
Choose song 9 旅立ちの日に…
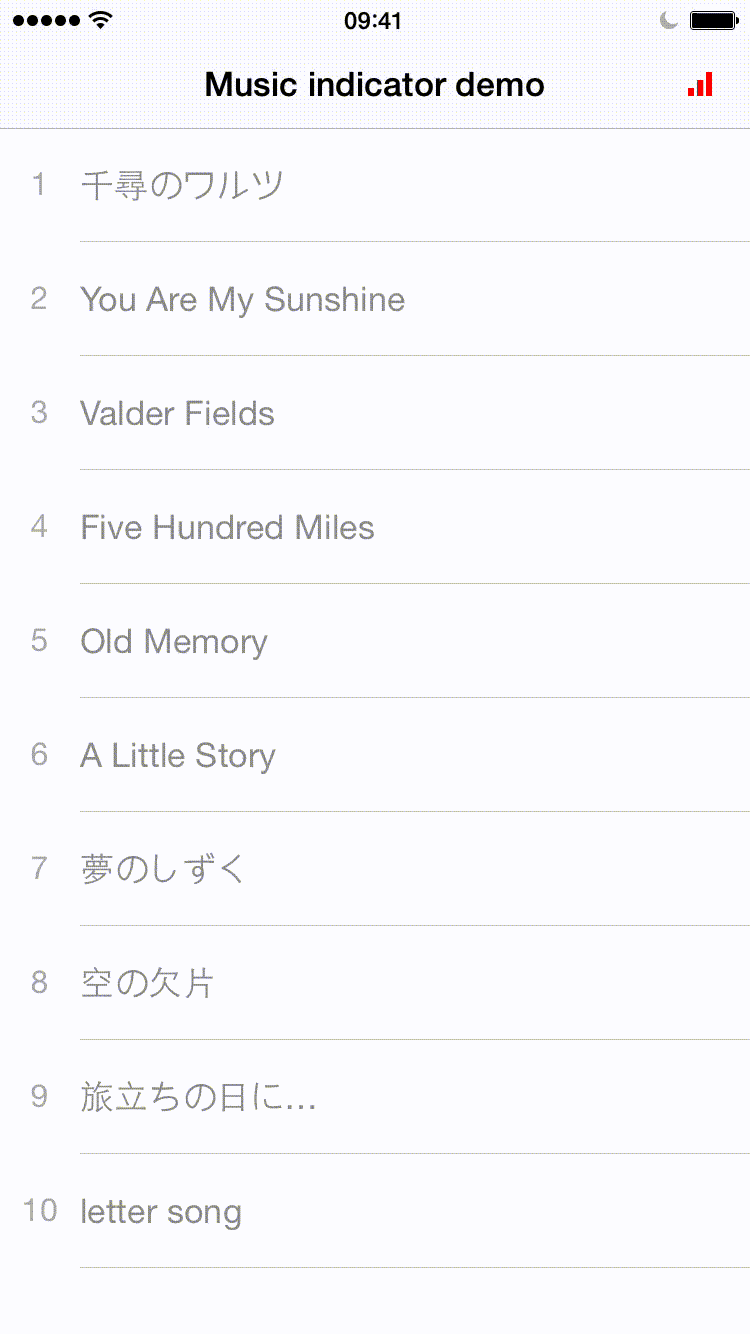click(x=375, y=1097)
